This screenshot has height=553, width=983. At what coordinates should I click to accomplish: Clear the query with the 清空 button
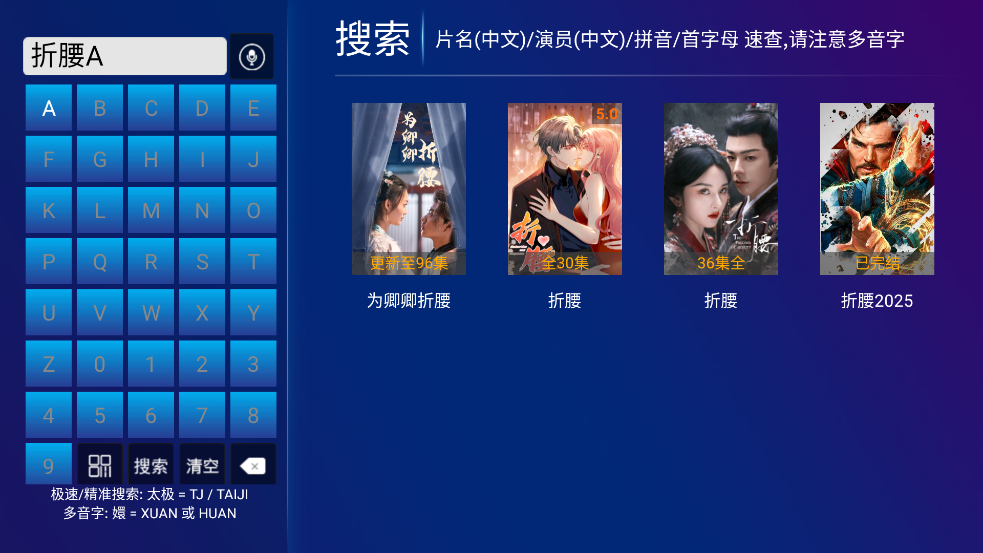(202, 465)
